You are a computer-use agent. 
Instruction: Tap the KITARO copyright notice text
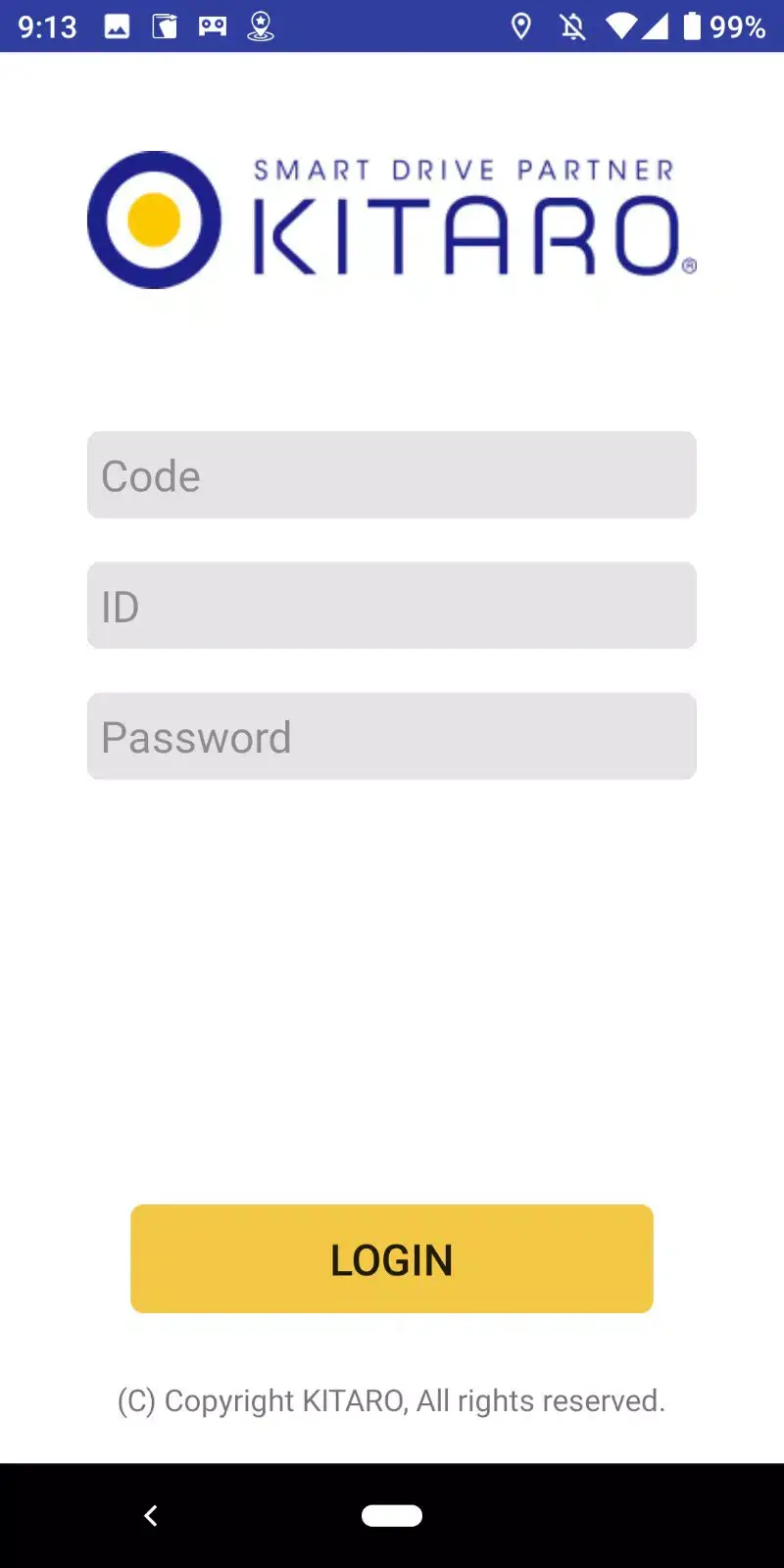(x=391, y=1400)
